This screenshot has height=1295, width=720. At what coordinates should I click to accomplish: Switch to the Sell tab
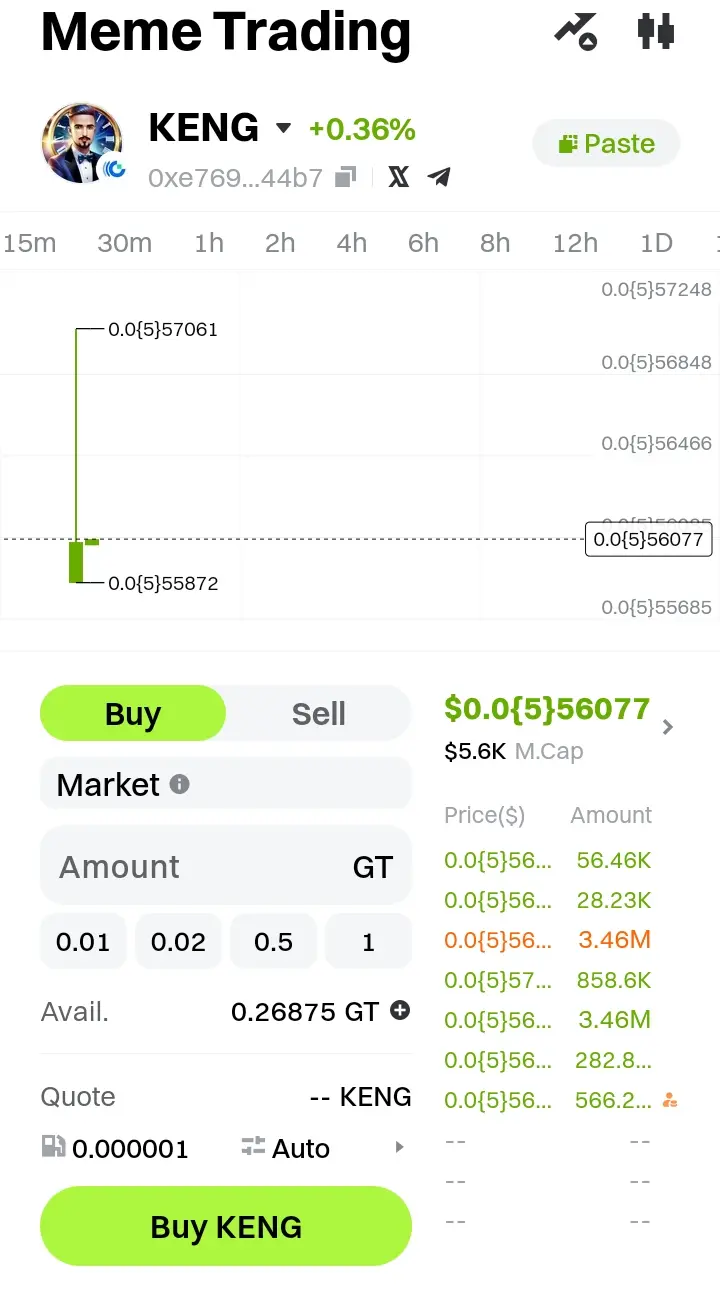coord(318,714)
